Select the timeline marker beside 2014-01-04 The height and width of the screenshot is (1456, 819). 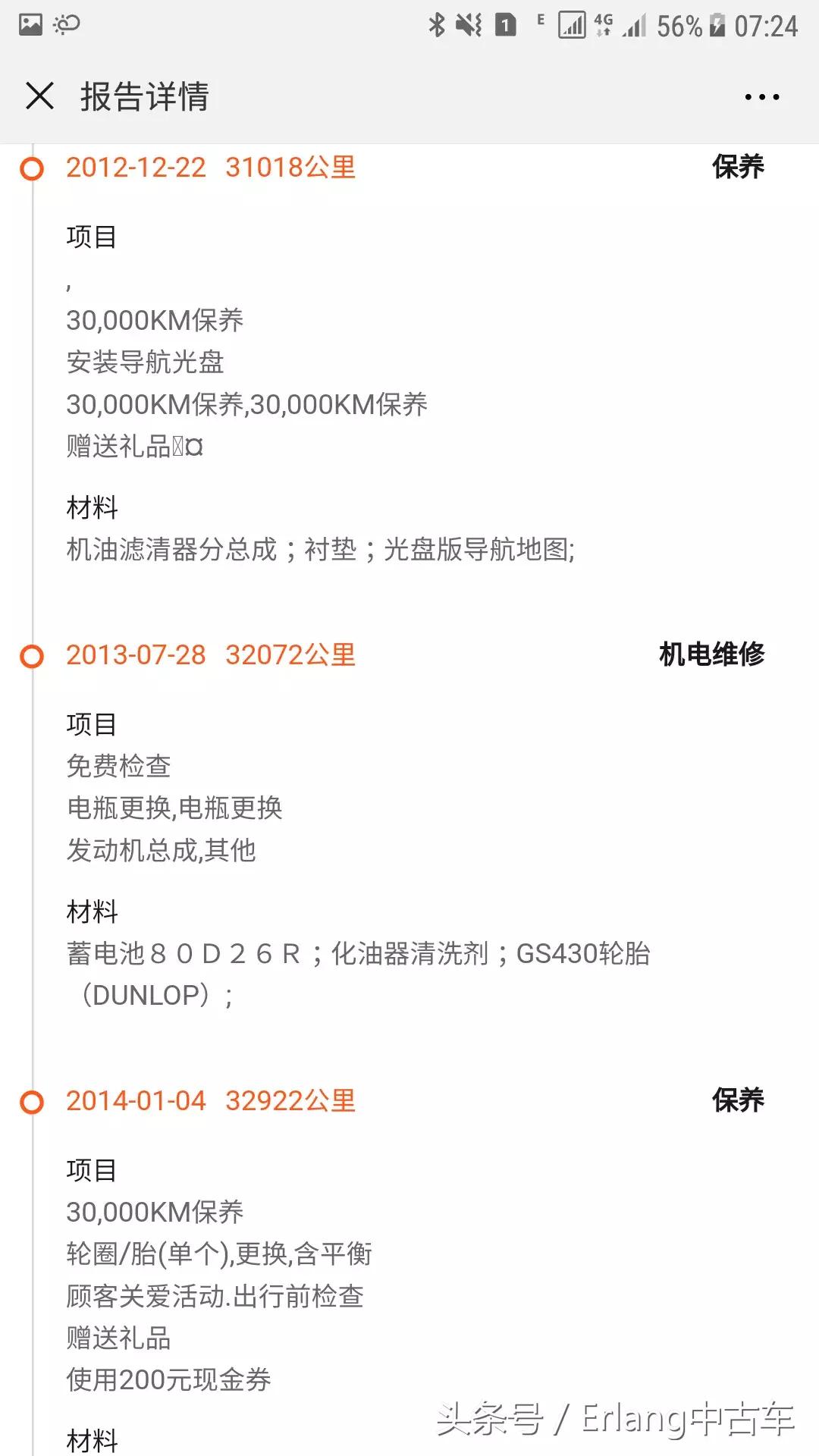click(x=32, y=1101)
